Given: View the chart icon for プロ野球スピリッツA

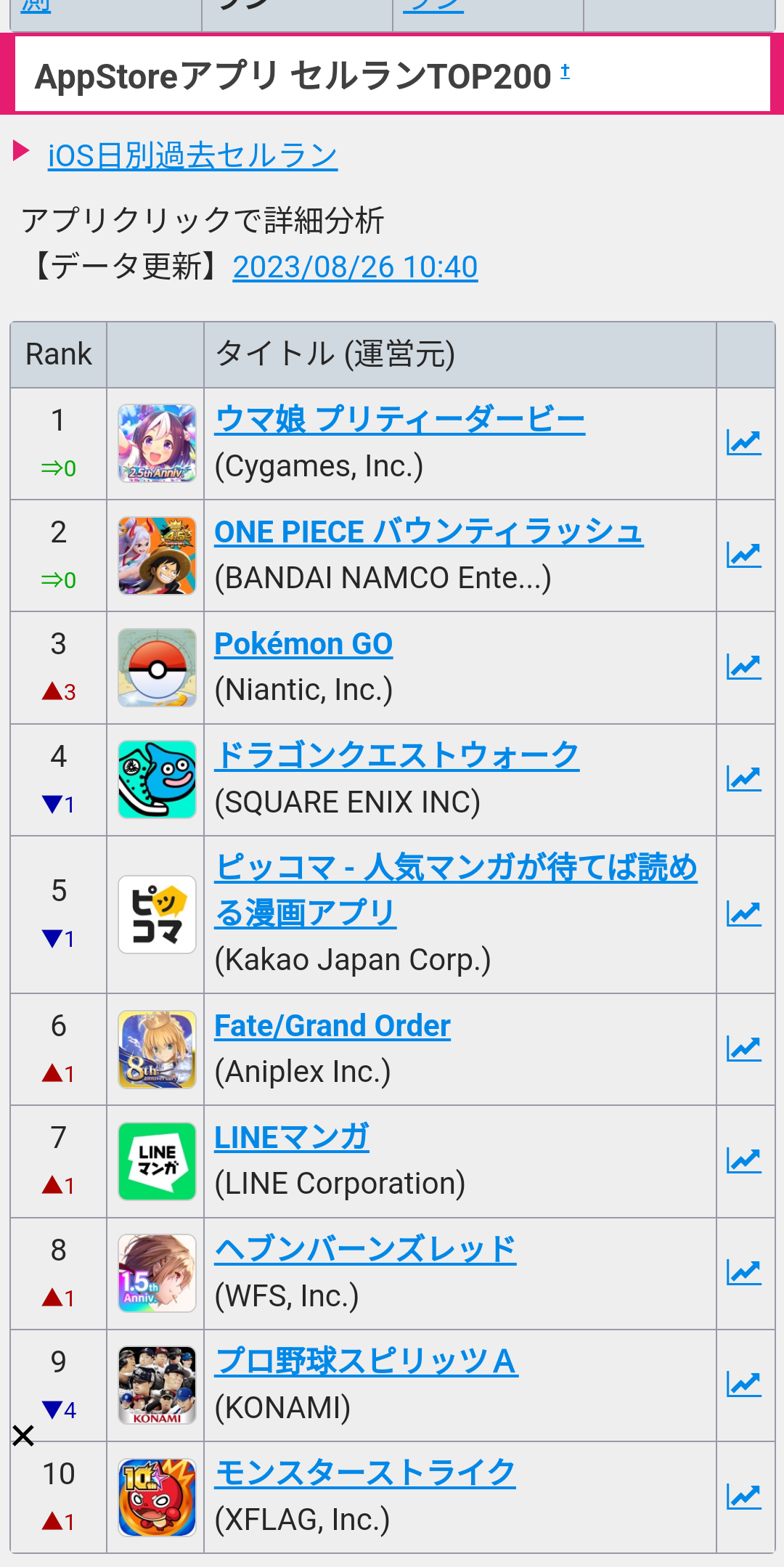Looking at the screenshot, I should (744, 1385).
